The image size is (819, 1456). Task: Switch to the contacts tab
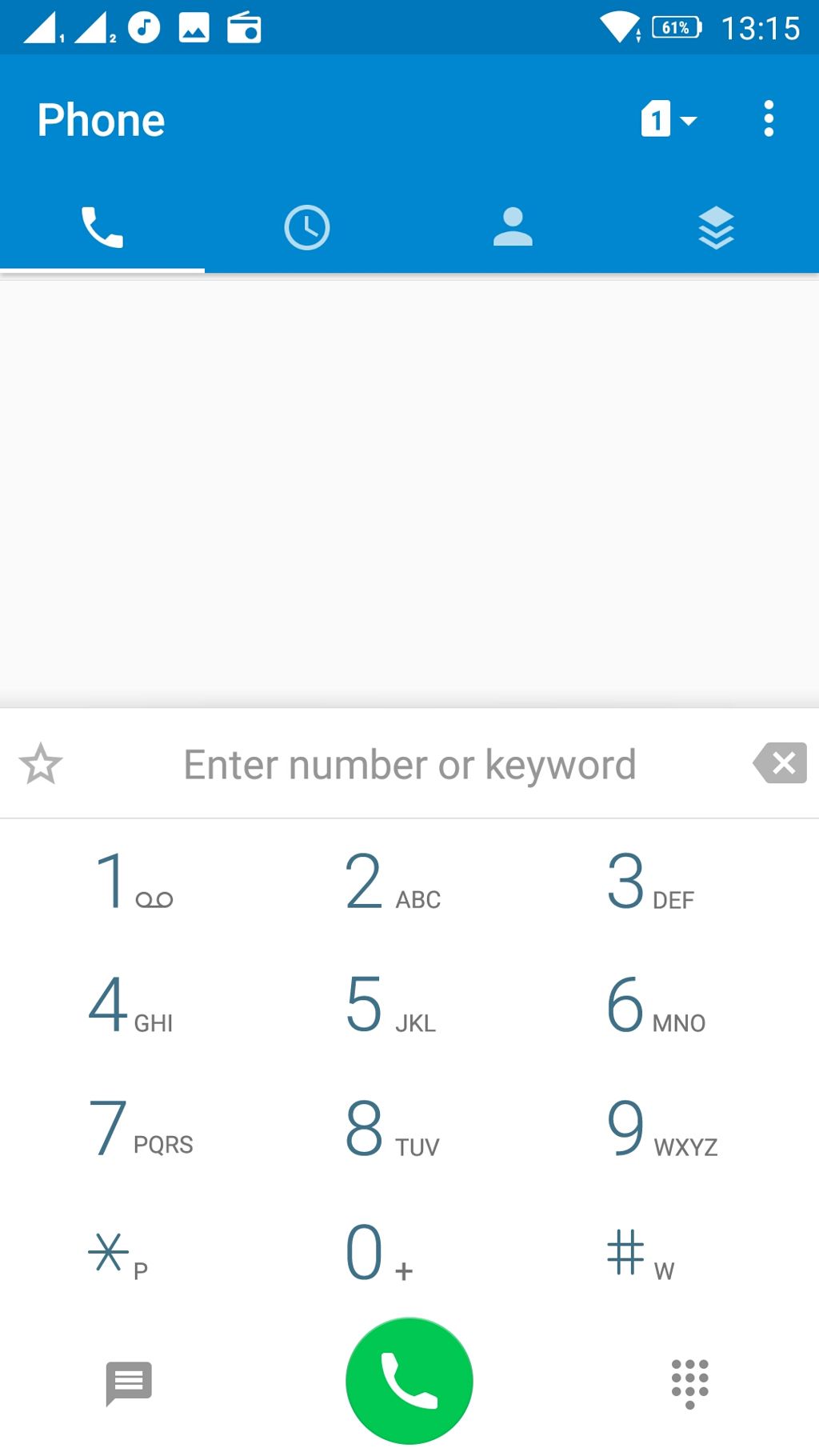(x=512, y=228)
